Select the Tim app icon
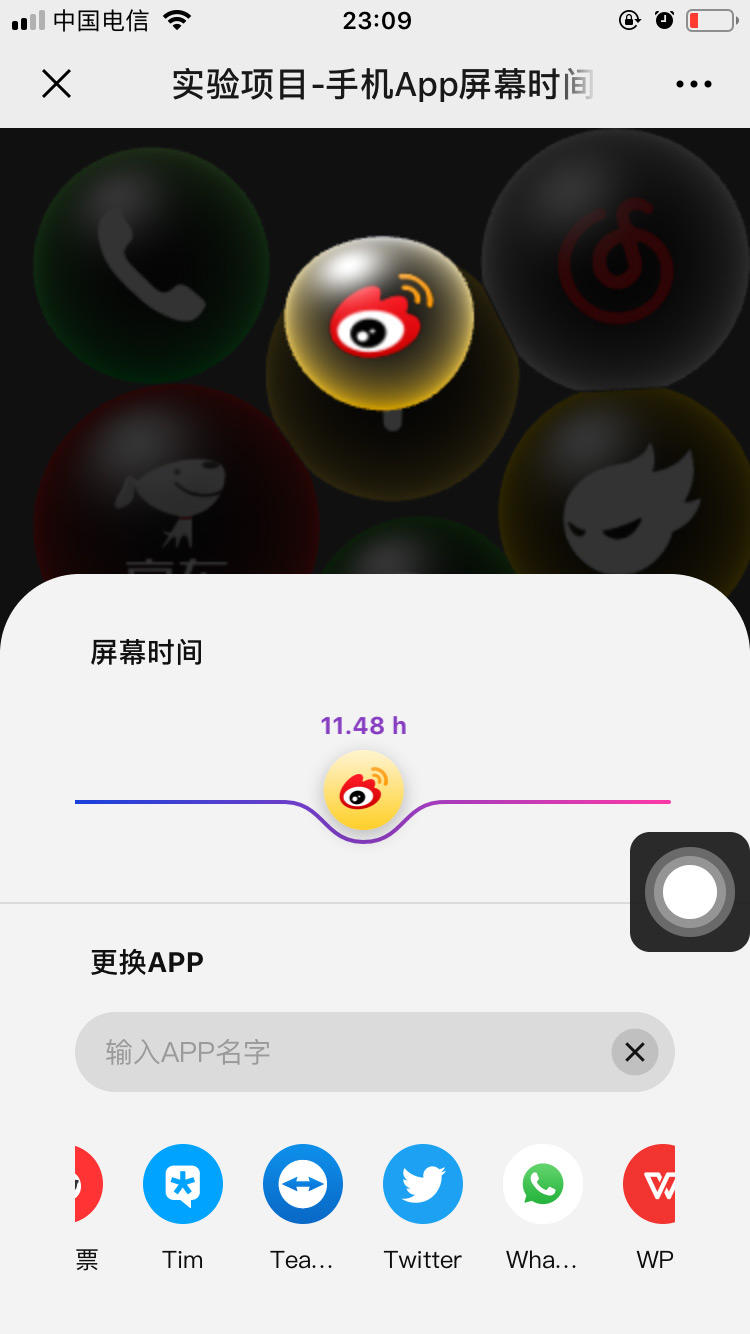Viewport: 750px width, 1334px height. point(183,1184)
